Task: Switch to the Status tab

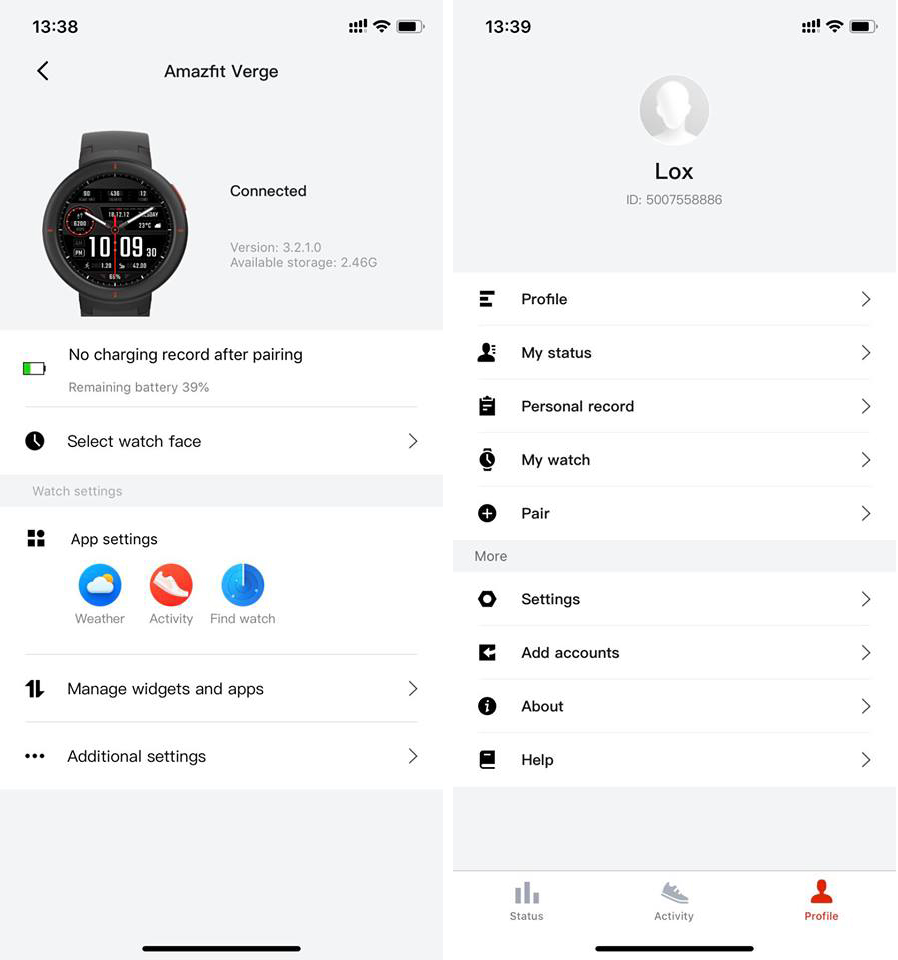Action: point(526,901)
